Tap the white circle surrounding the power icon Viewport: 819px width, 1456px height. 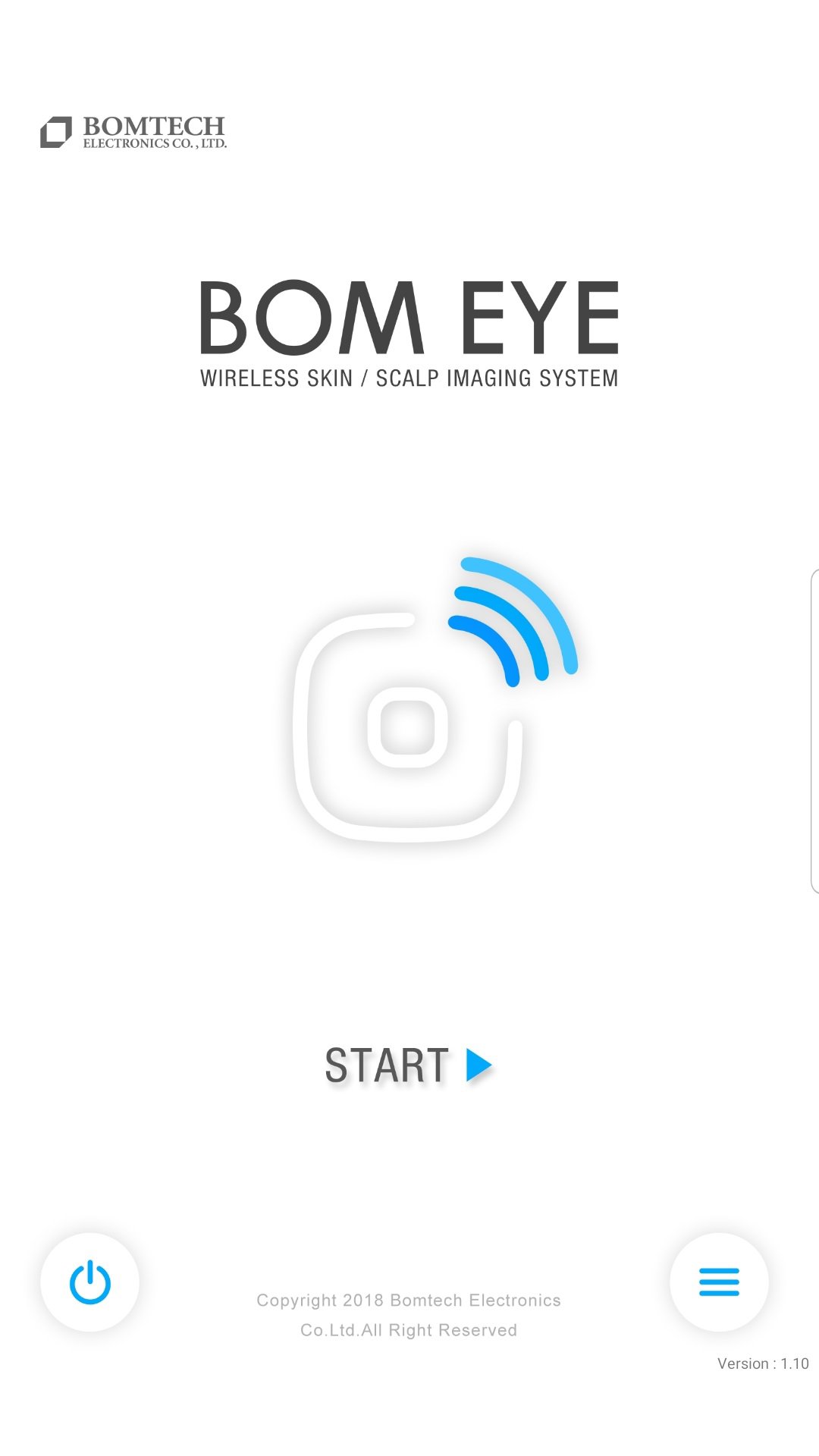click(89, 1280)
